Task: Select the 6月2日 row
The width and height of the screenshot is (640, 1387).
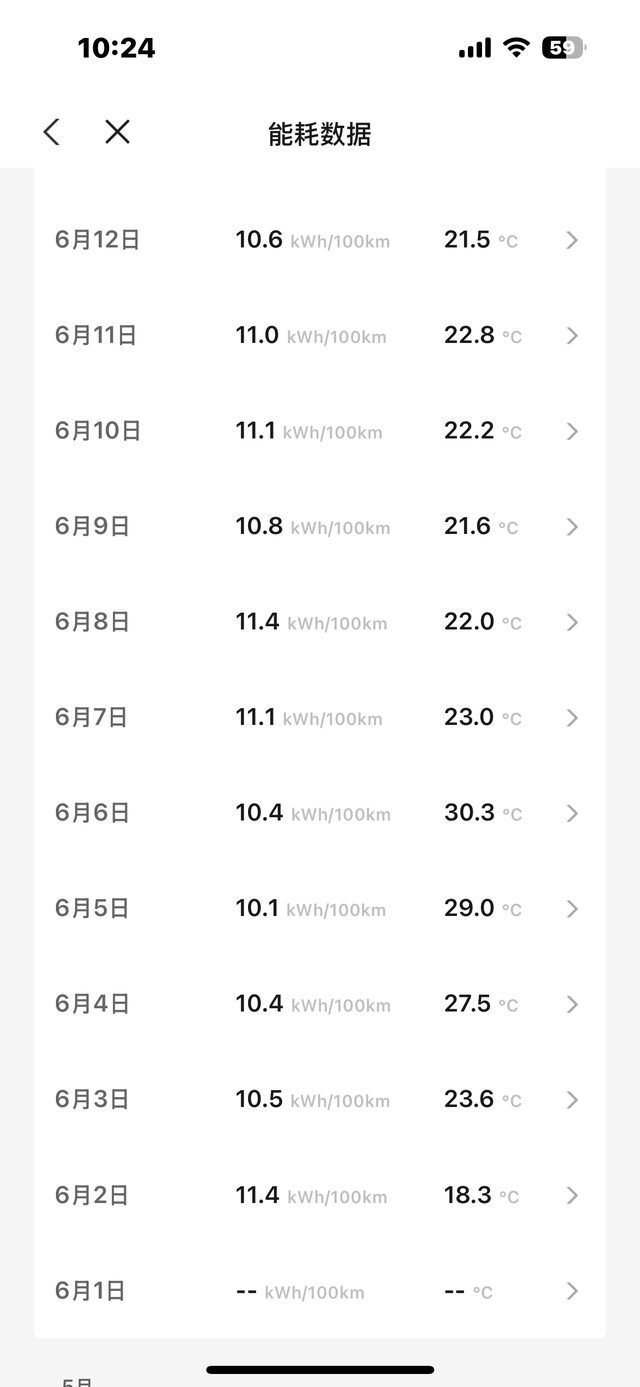Action: (318, 1195)
